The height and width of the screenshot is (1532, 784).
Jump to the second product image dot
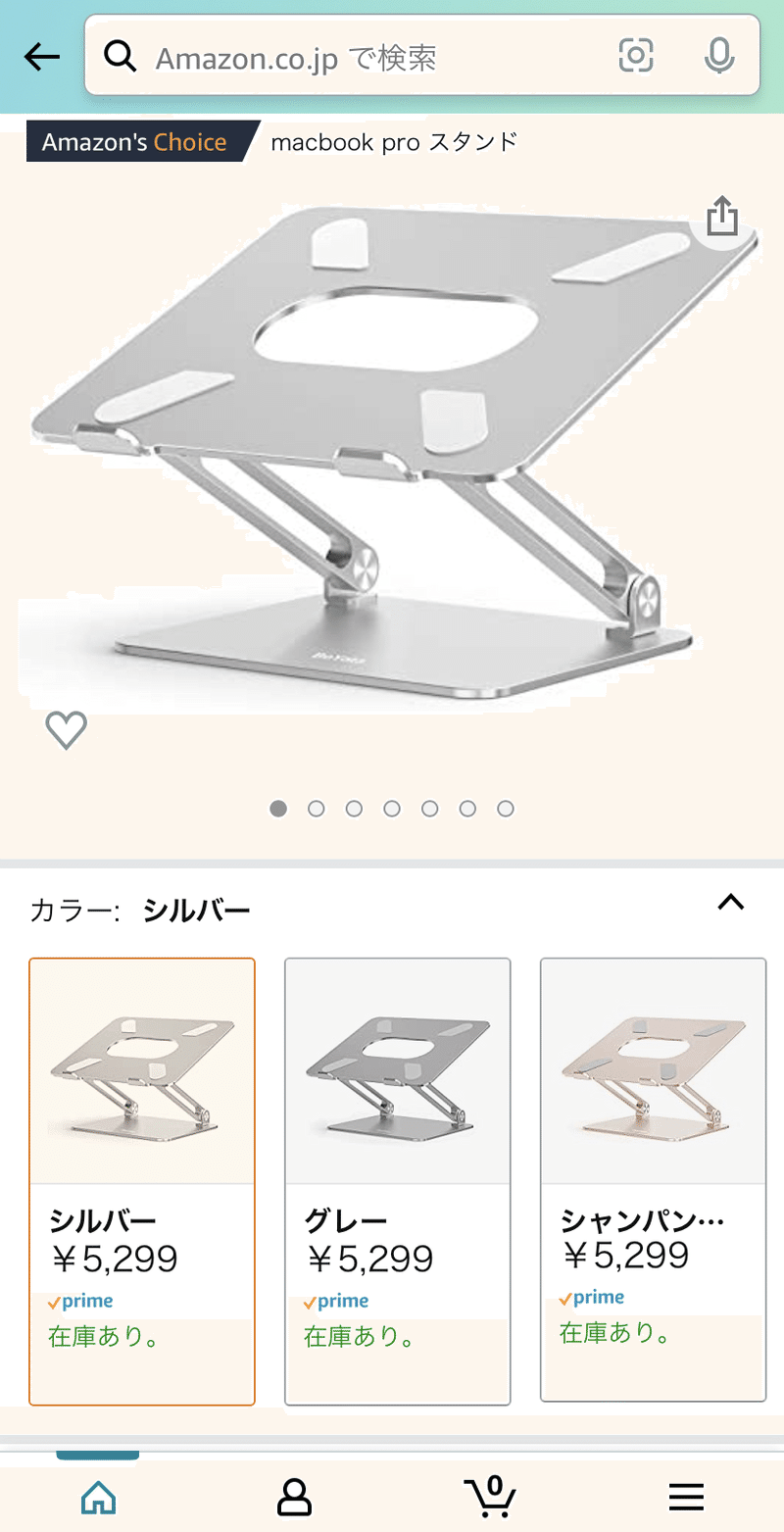pyautogui.click(x=317, y=809)
